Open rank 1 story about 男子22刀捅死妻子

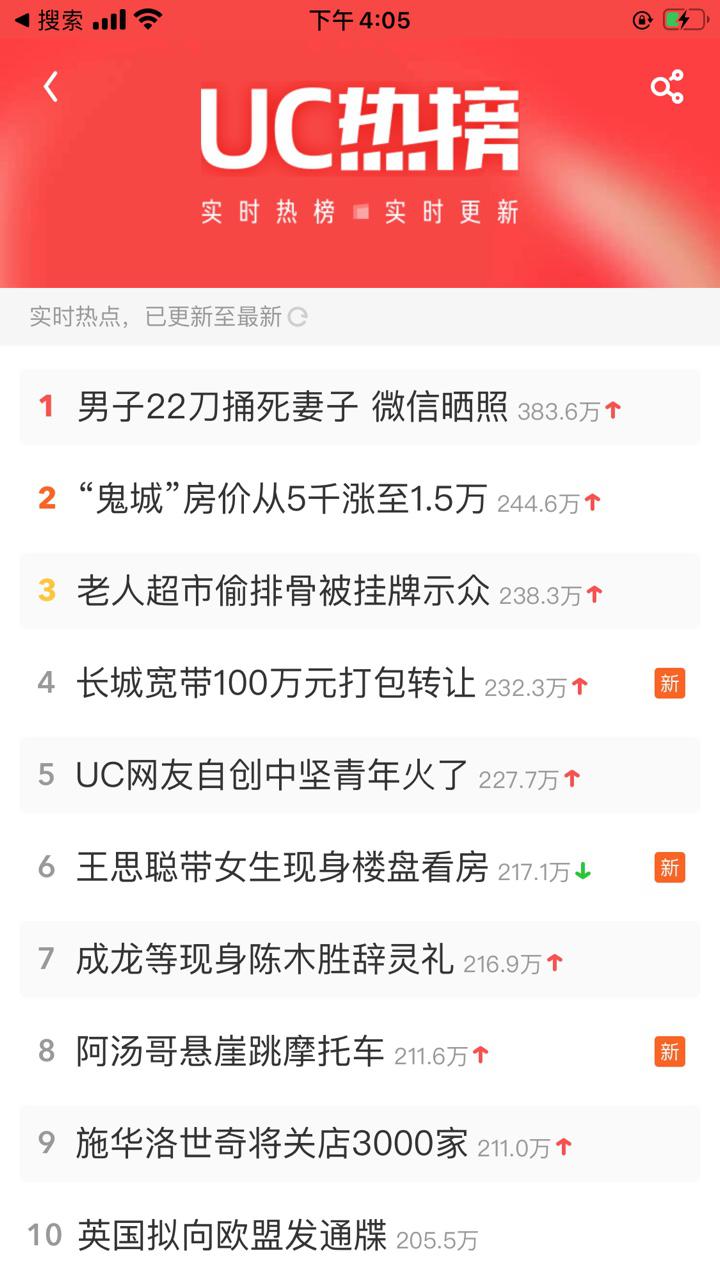click(x=293, y=408)
